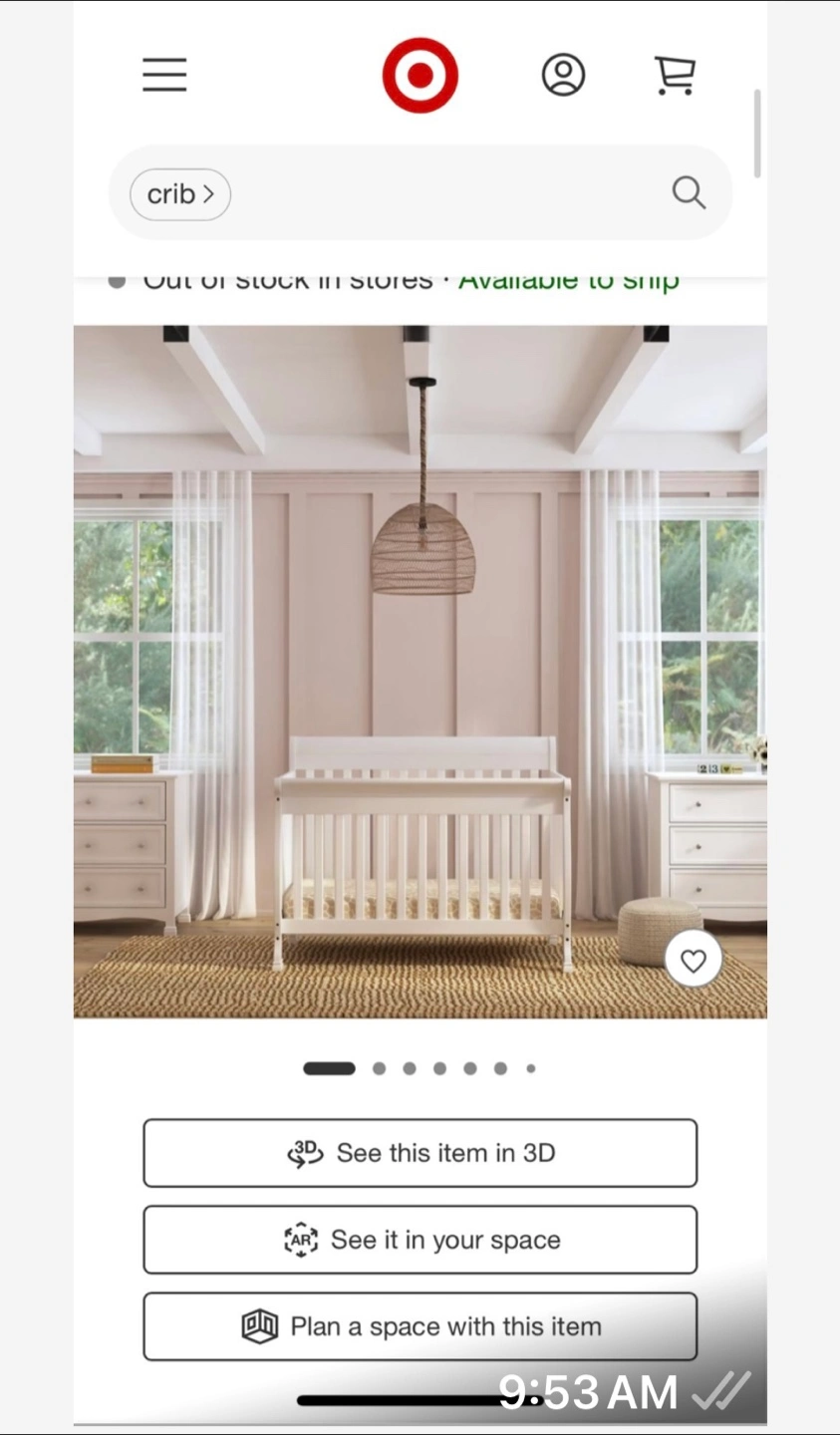Select See it in your space

[x=420, y=1240]
